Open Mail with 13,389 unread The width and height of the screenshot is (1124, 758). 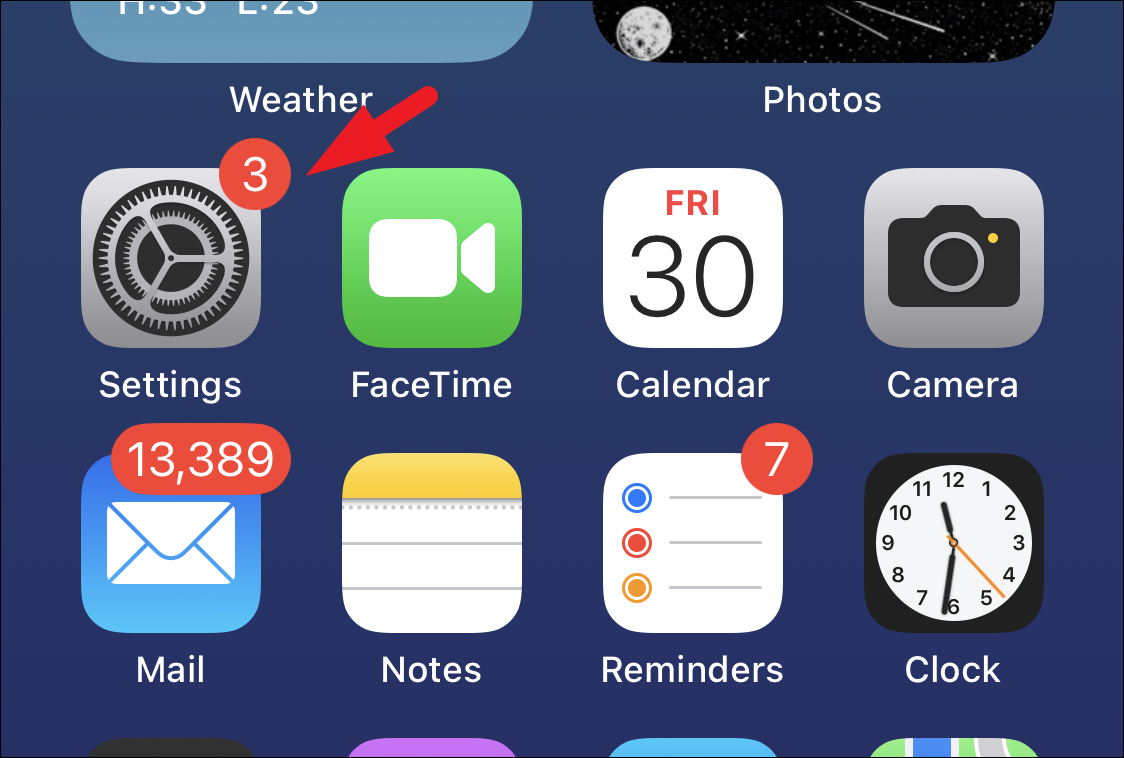tap(170, 543)
